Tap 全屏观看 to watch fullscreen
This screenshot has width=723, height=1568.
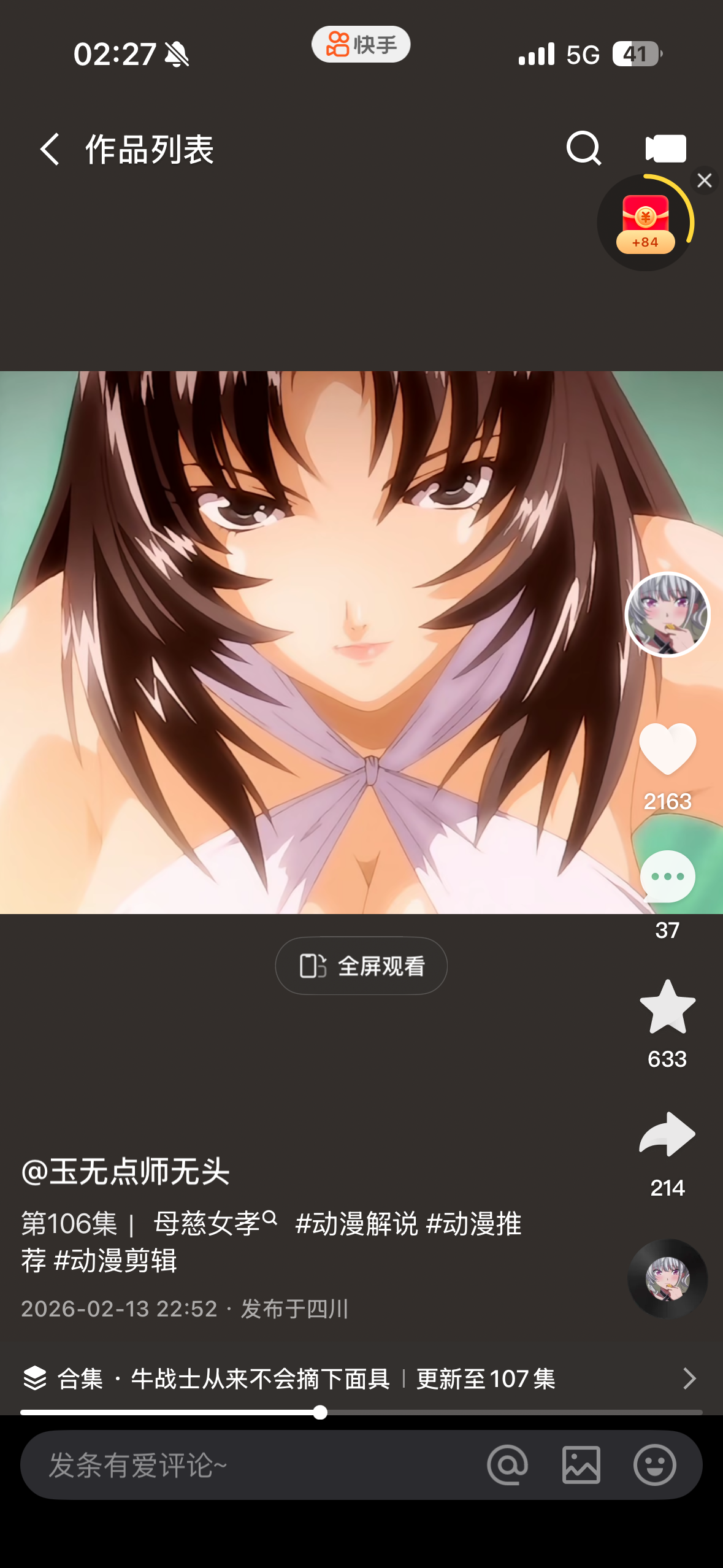click(x=361, y=966)
